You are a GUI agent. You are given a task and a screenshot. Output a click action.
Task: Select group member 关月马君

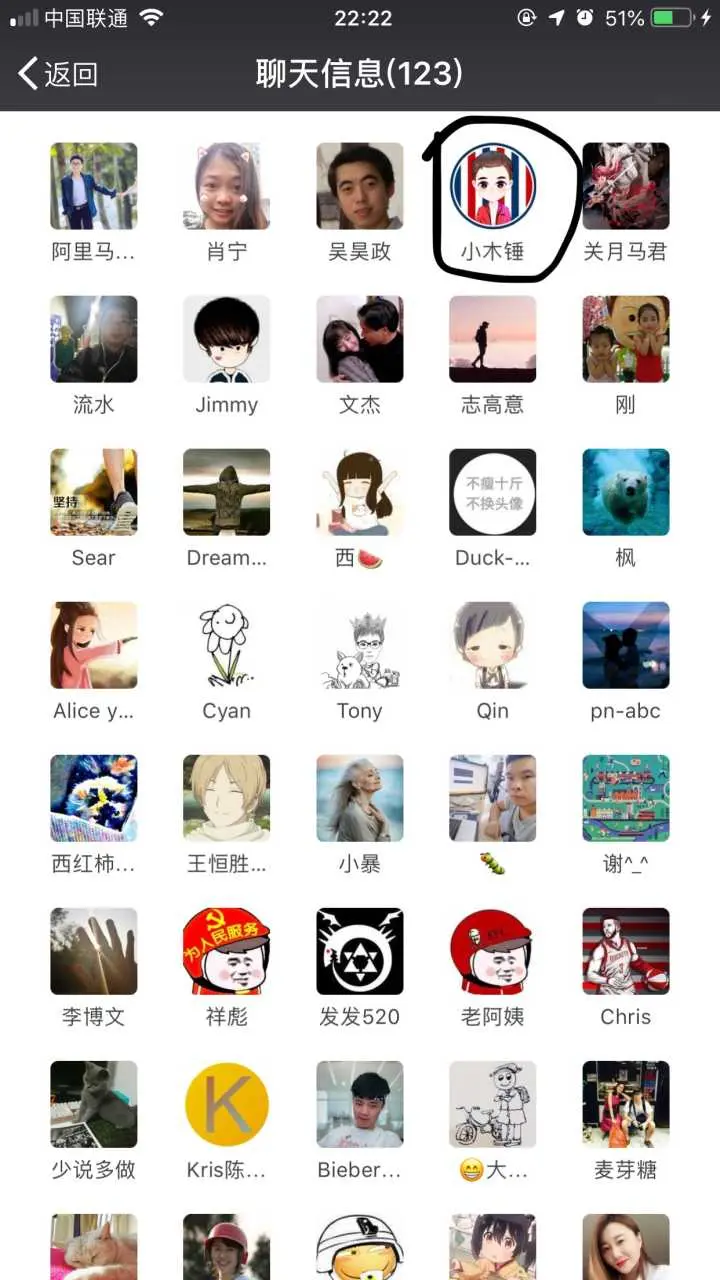626,187
